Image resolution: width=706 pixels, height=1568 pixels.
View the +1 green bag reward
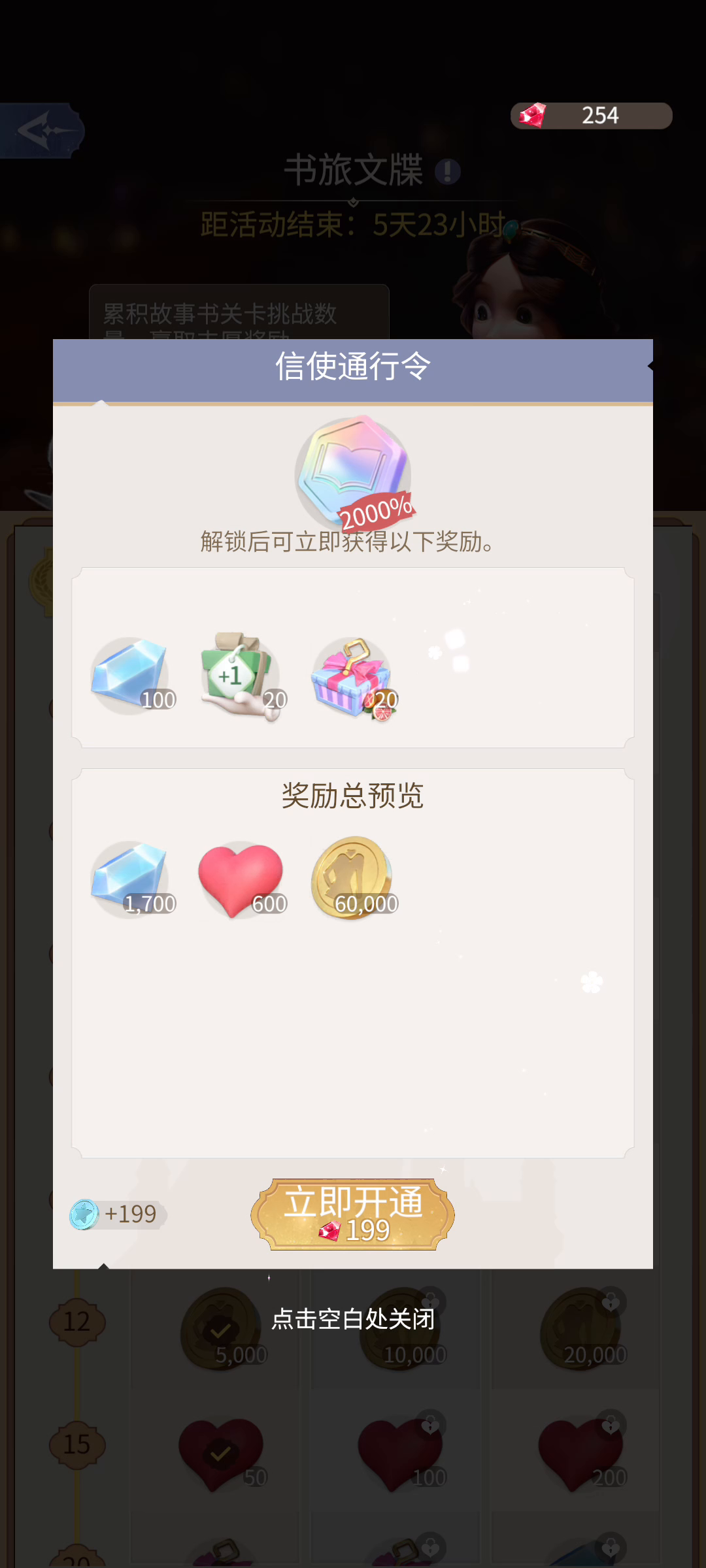[241, 676]
